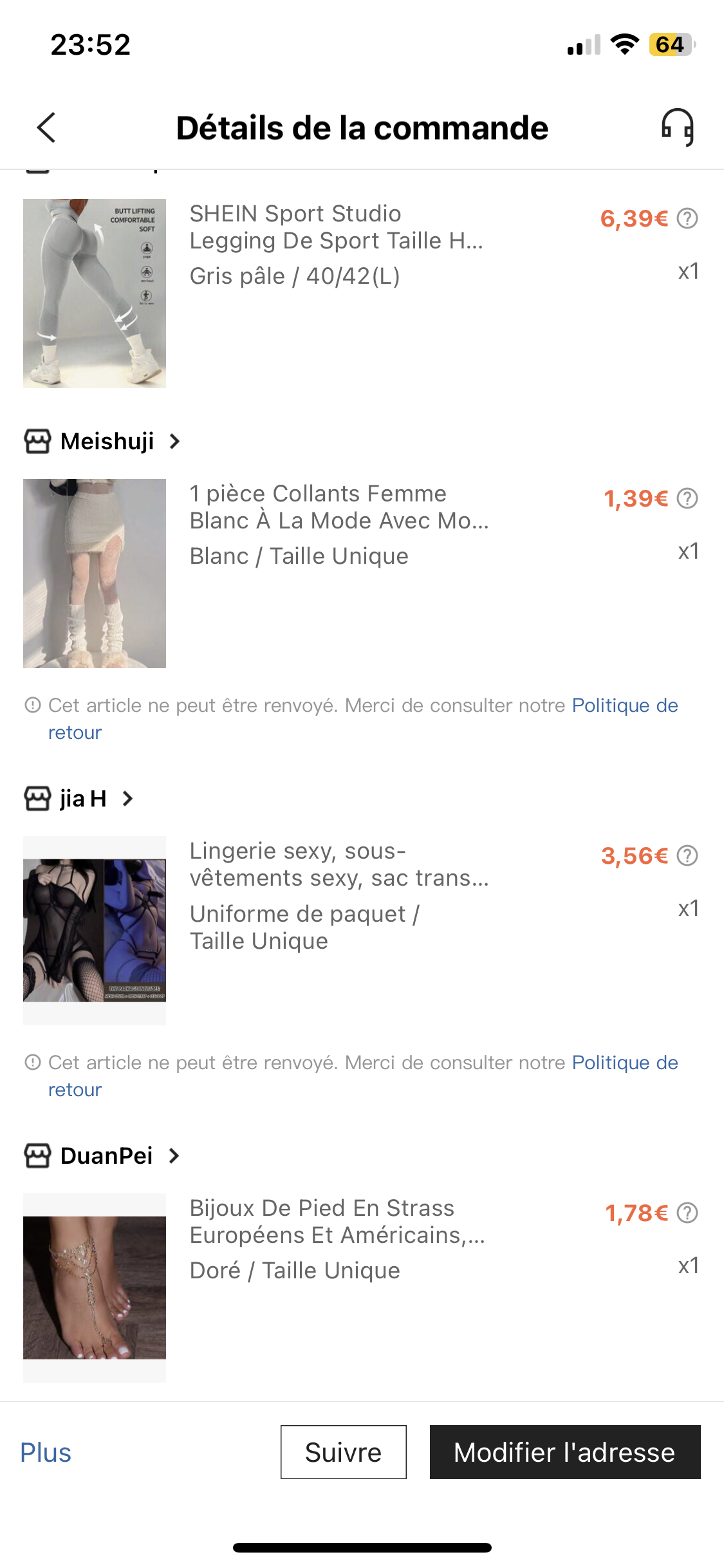
Task: Show price info for the 1,78€ item
Action: (x=687, y=1213)
